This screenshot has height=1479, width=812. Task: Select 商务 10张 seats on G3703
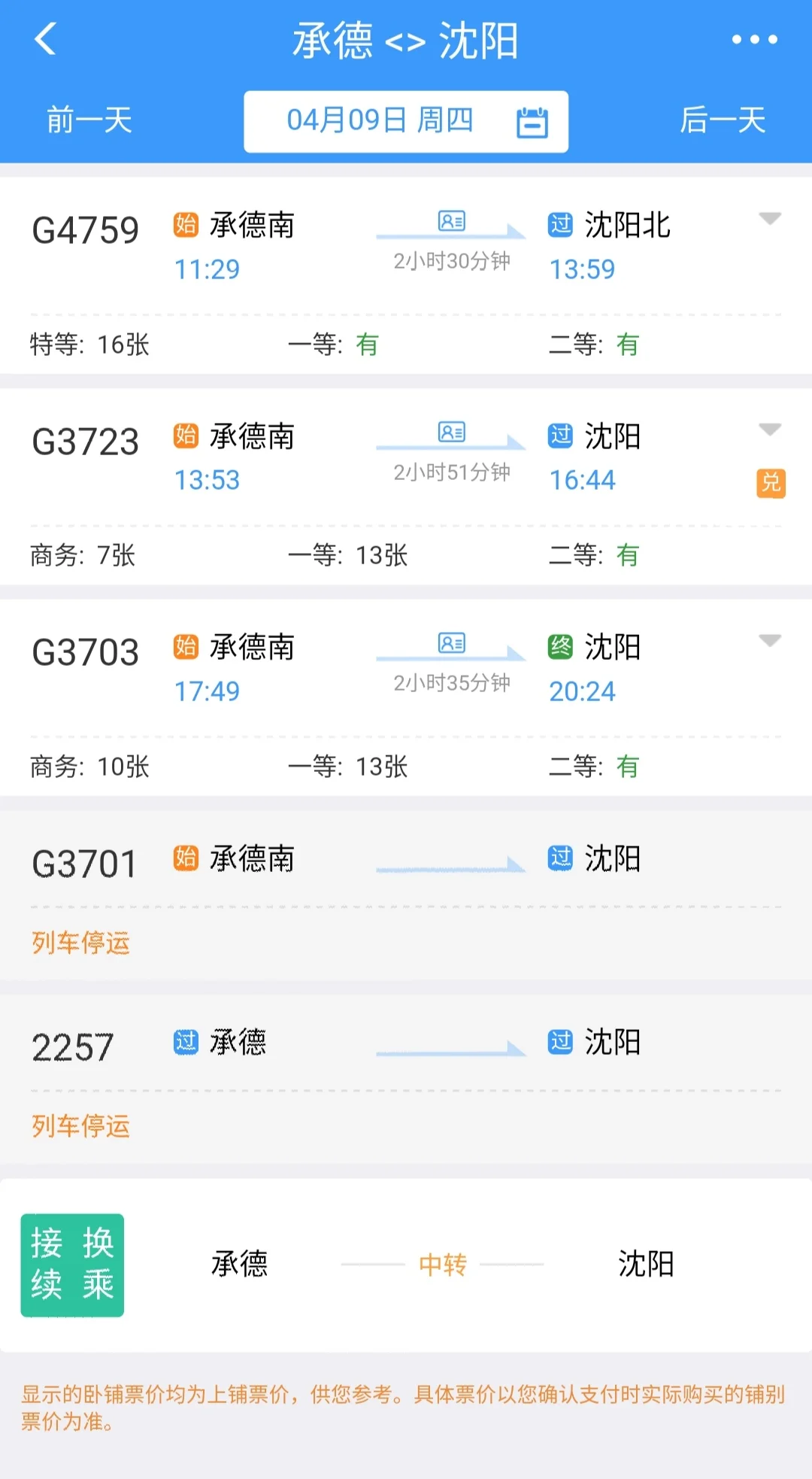90,767
